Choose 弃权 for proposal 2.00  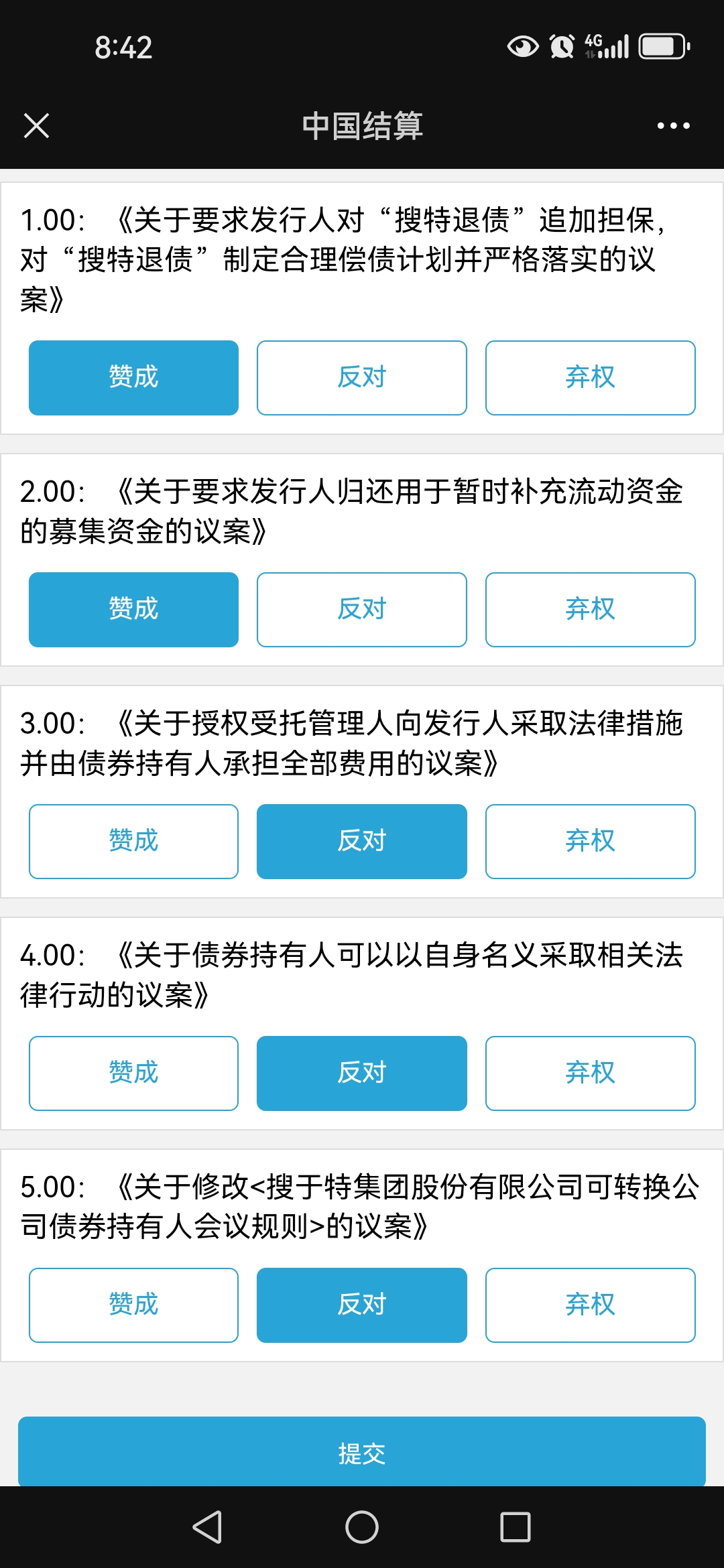[x=590, y=610]
